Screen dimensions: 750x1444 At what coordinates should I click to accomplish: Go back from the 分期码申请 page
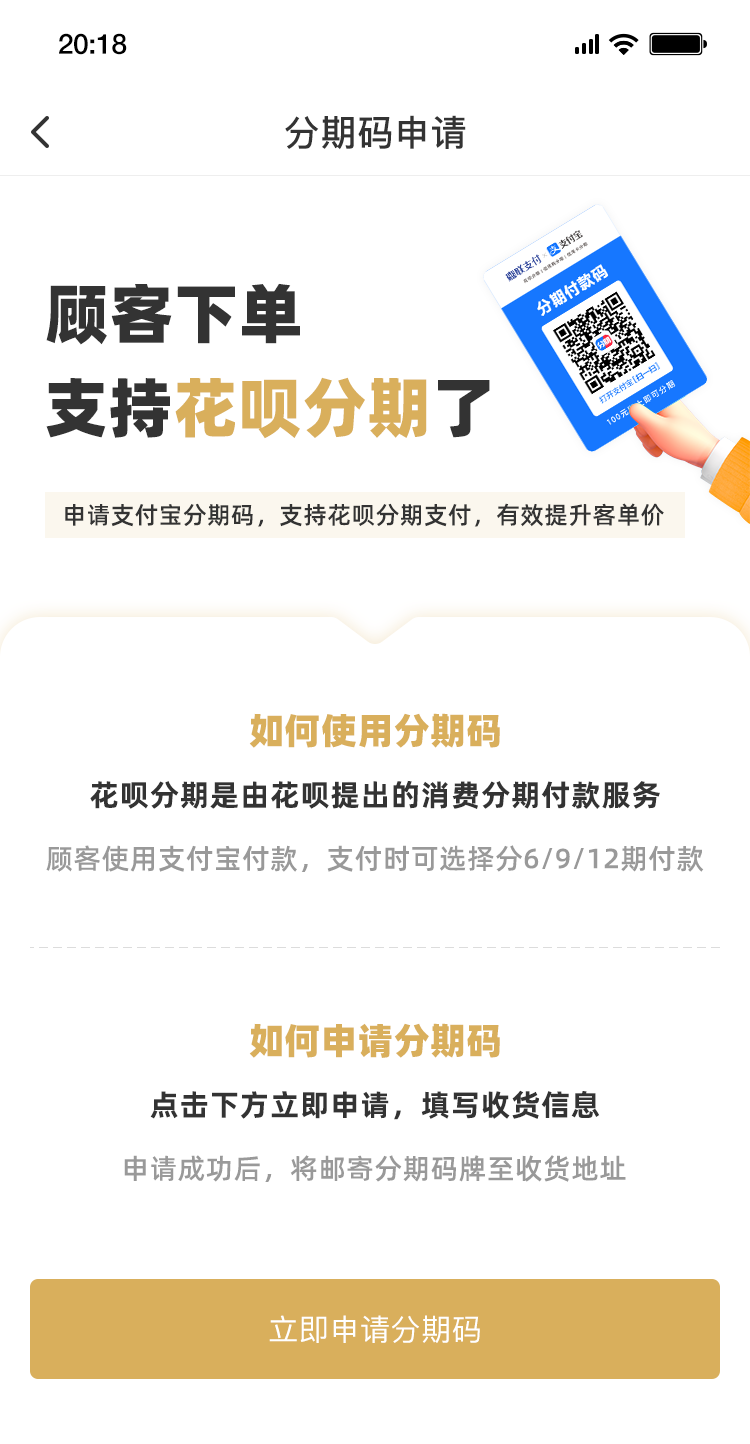pos(40,132)
